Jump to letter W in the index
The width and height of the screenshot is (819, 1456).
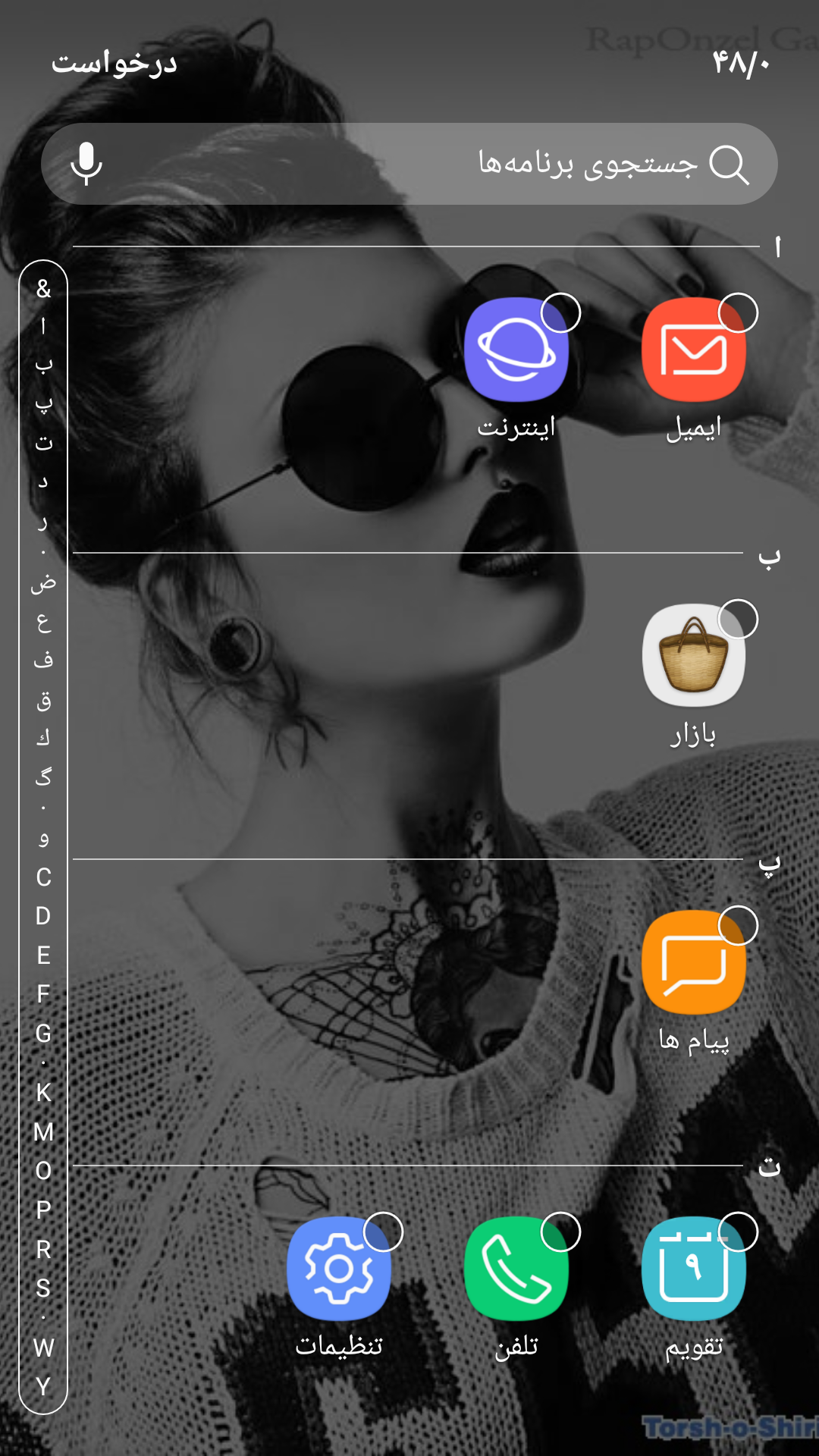click(x=43, y=1348)
